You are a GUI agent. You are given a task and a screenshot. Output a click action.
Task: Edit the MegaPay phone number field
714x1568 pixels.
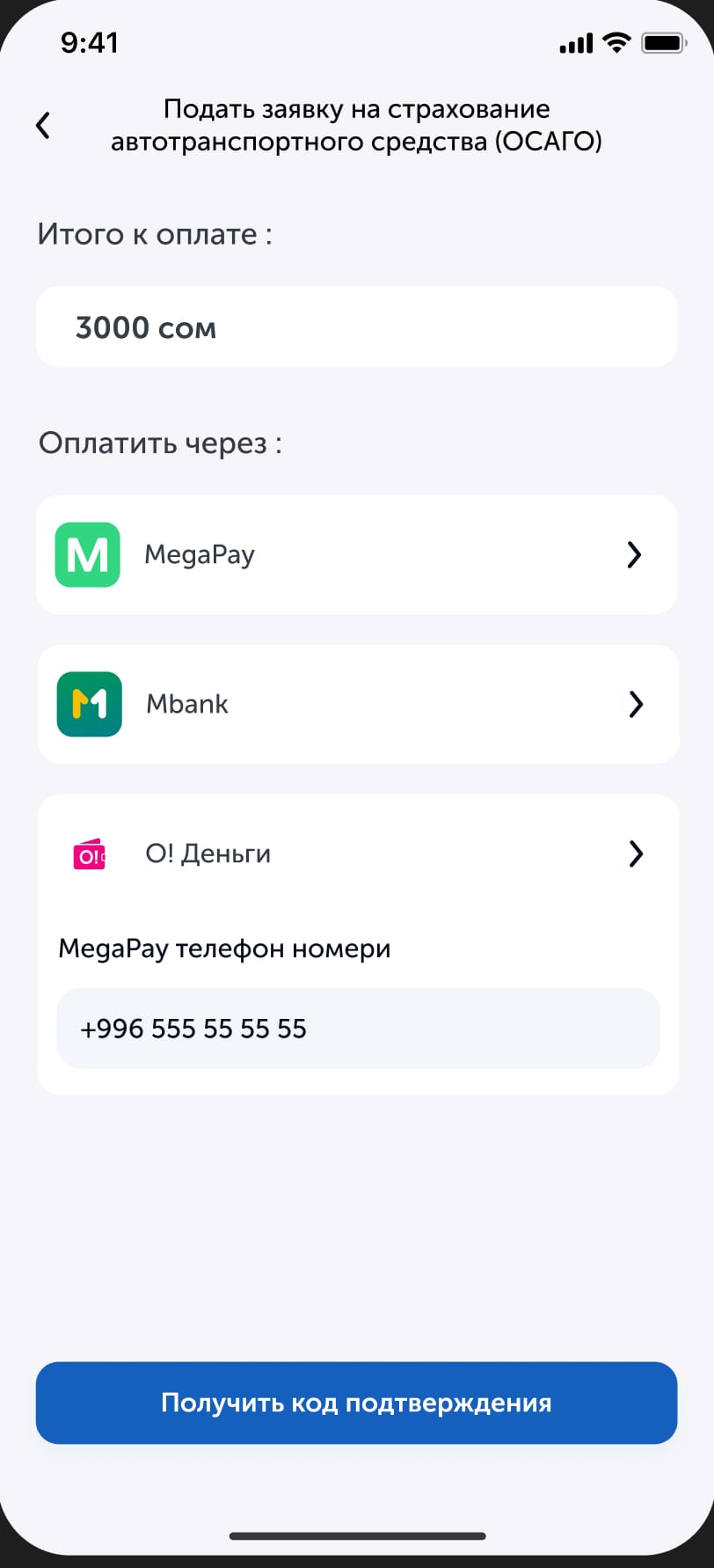point(358,1029)
